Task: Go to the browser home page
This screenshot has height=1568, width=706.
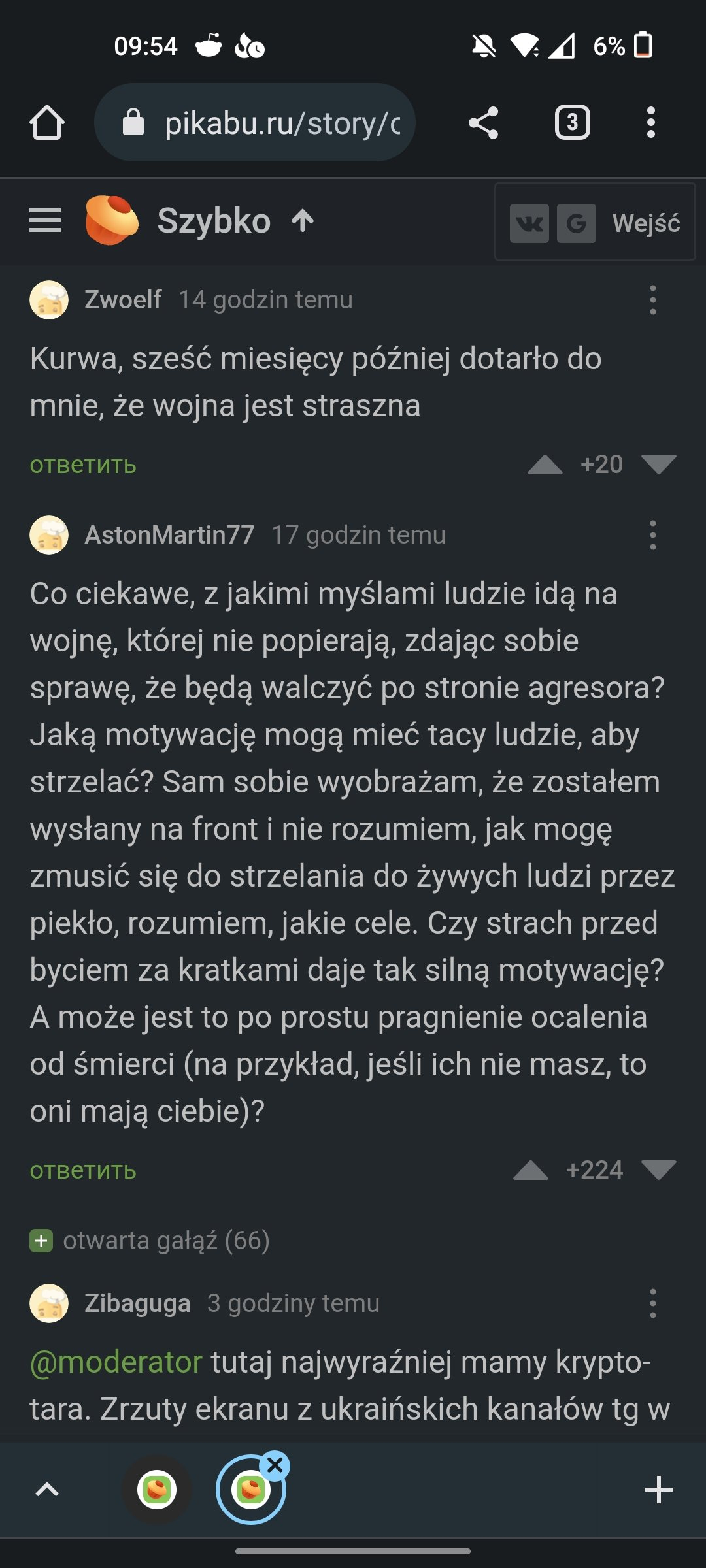Action: [47, 122]
